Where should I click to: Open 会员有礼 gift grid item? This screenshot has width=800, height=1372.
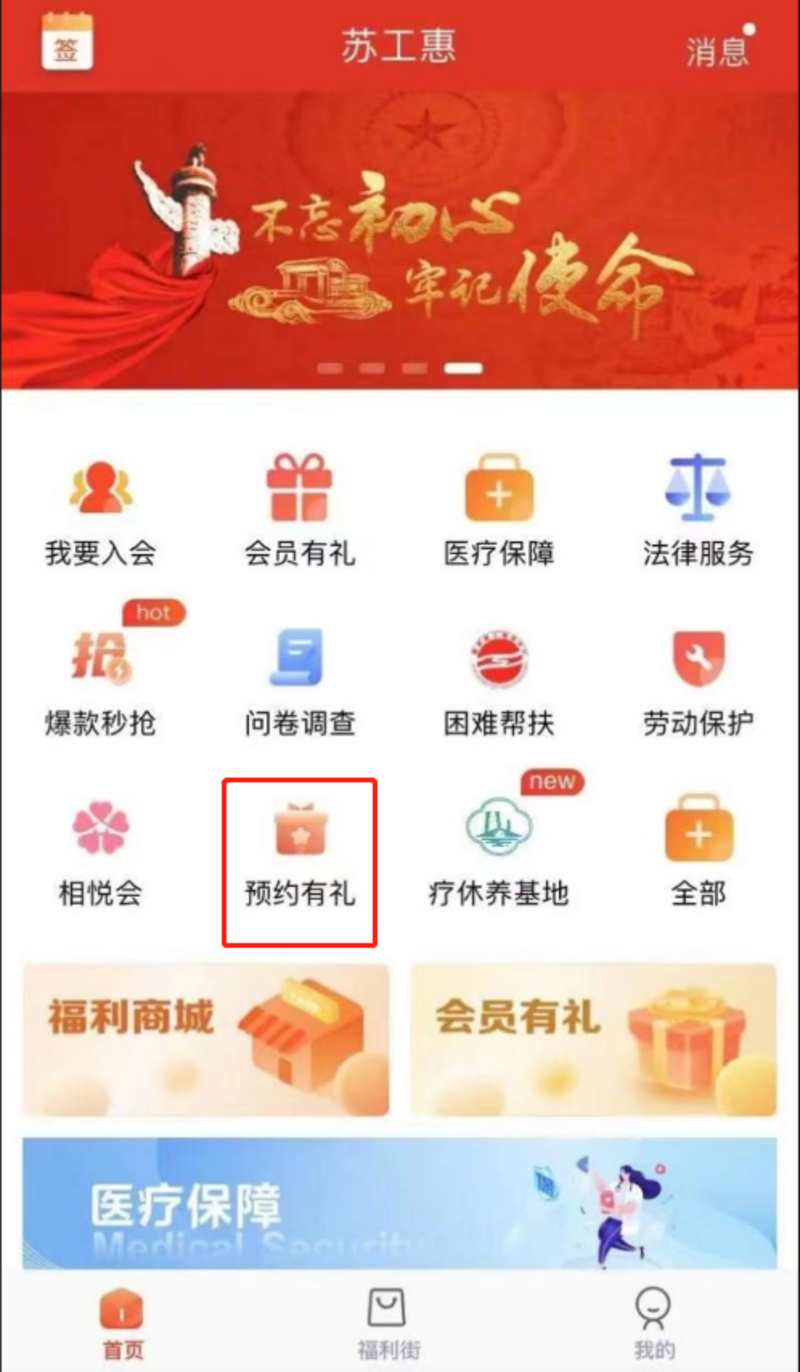point(299,510)
